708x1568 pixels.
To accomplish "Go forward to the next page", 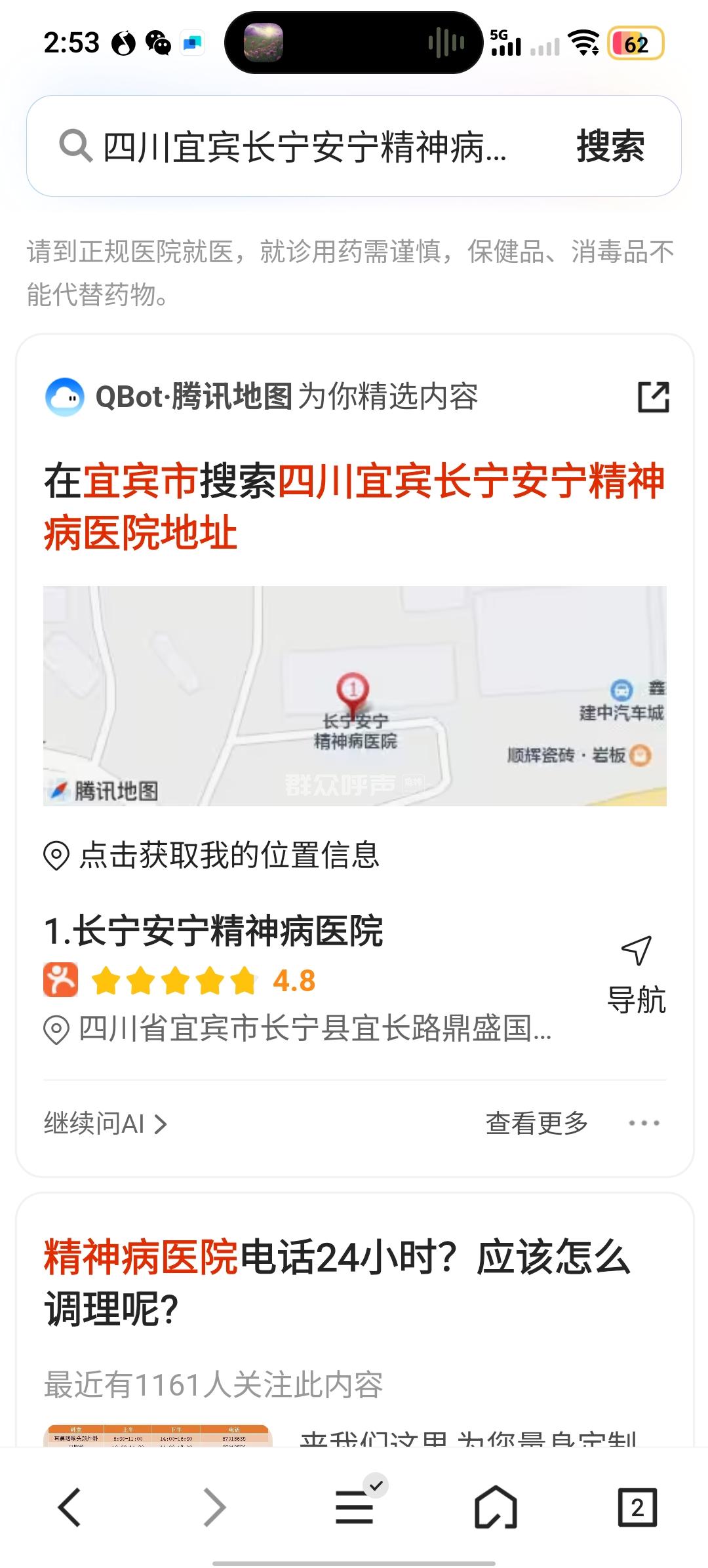I will 214,1507.
